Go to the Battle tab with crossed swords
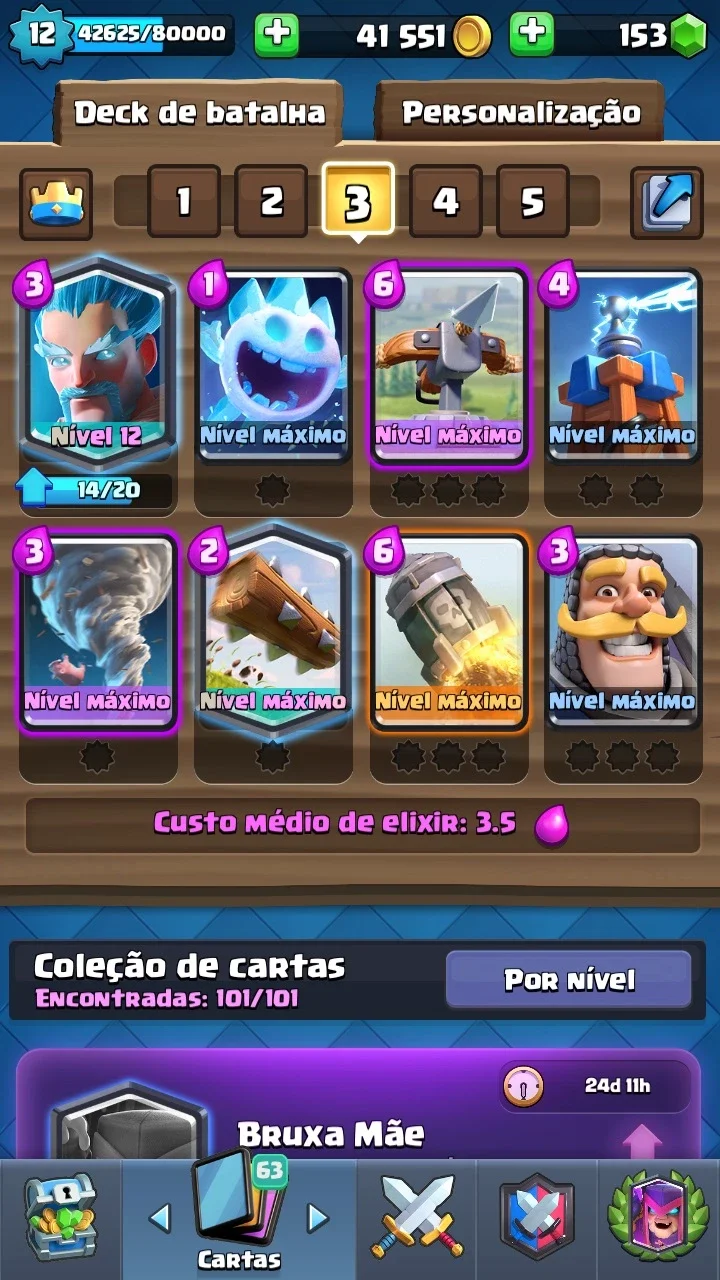Image resolution: width=720 pixels, height=1280 pixels. click(x=417, y=1217)
